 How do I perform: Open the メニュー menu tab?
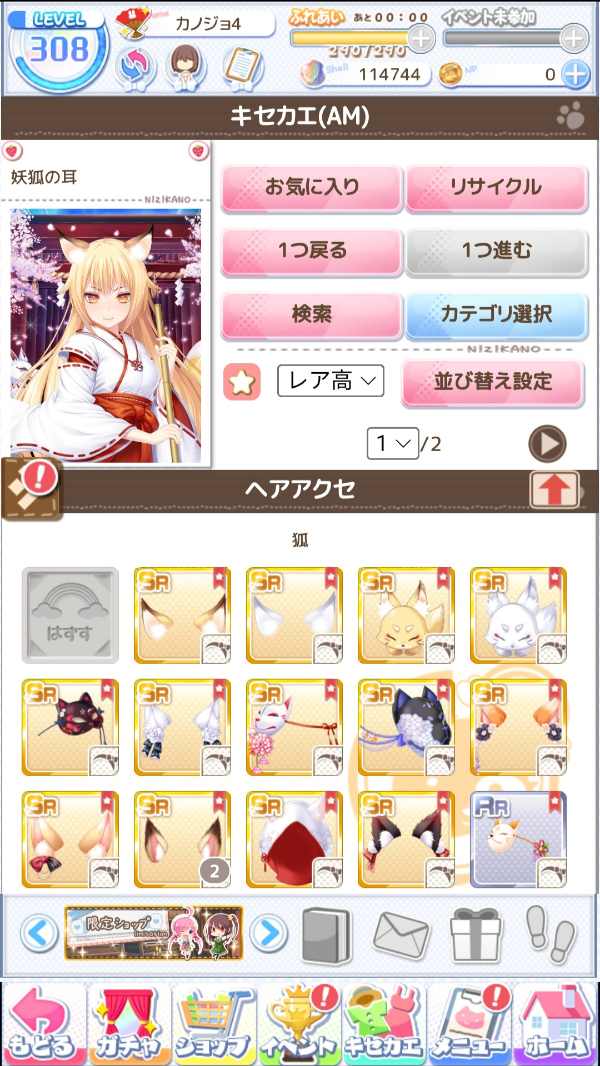point(470,1022)
